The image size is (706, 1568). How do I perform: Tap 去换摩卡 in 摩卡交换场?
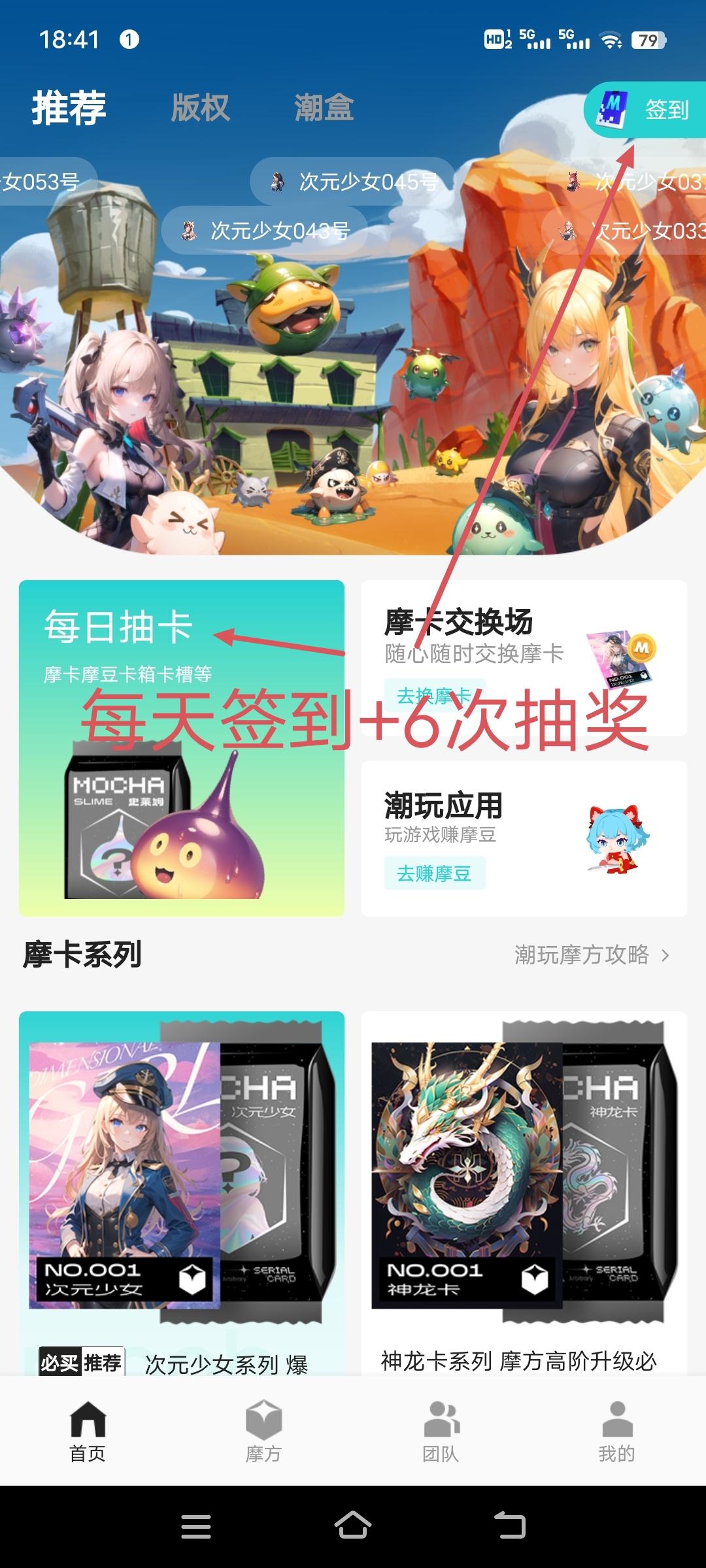434,696
